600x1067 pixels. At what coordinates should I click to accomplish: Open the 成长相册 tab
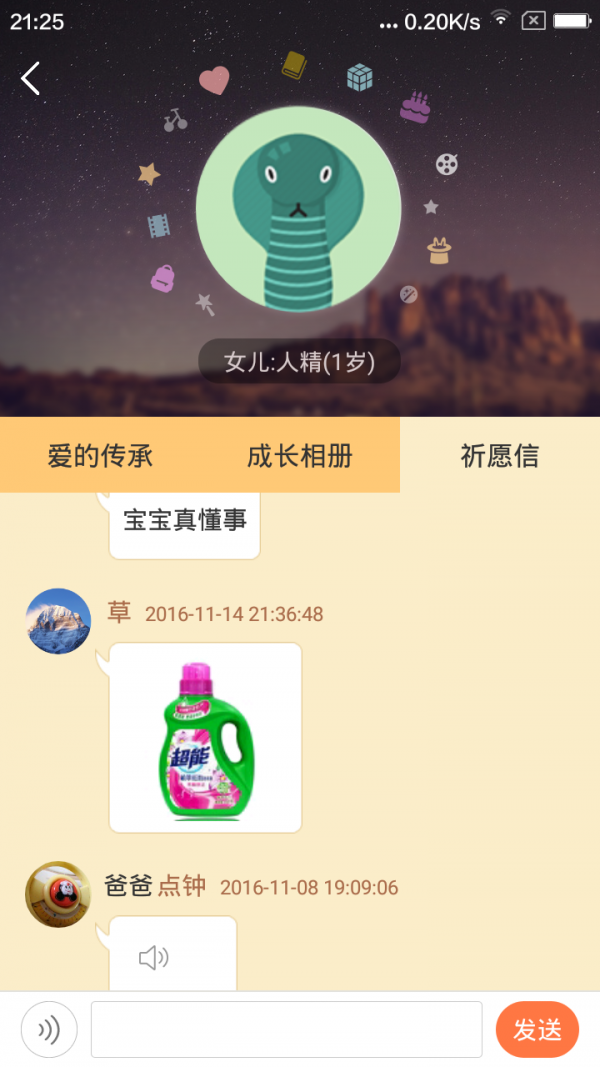click(x=300, y=456)
